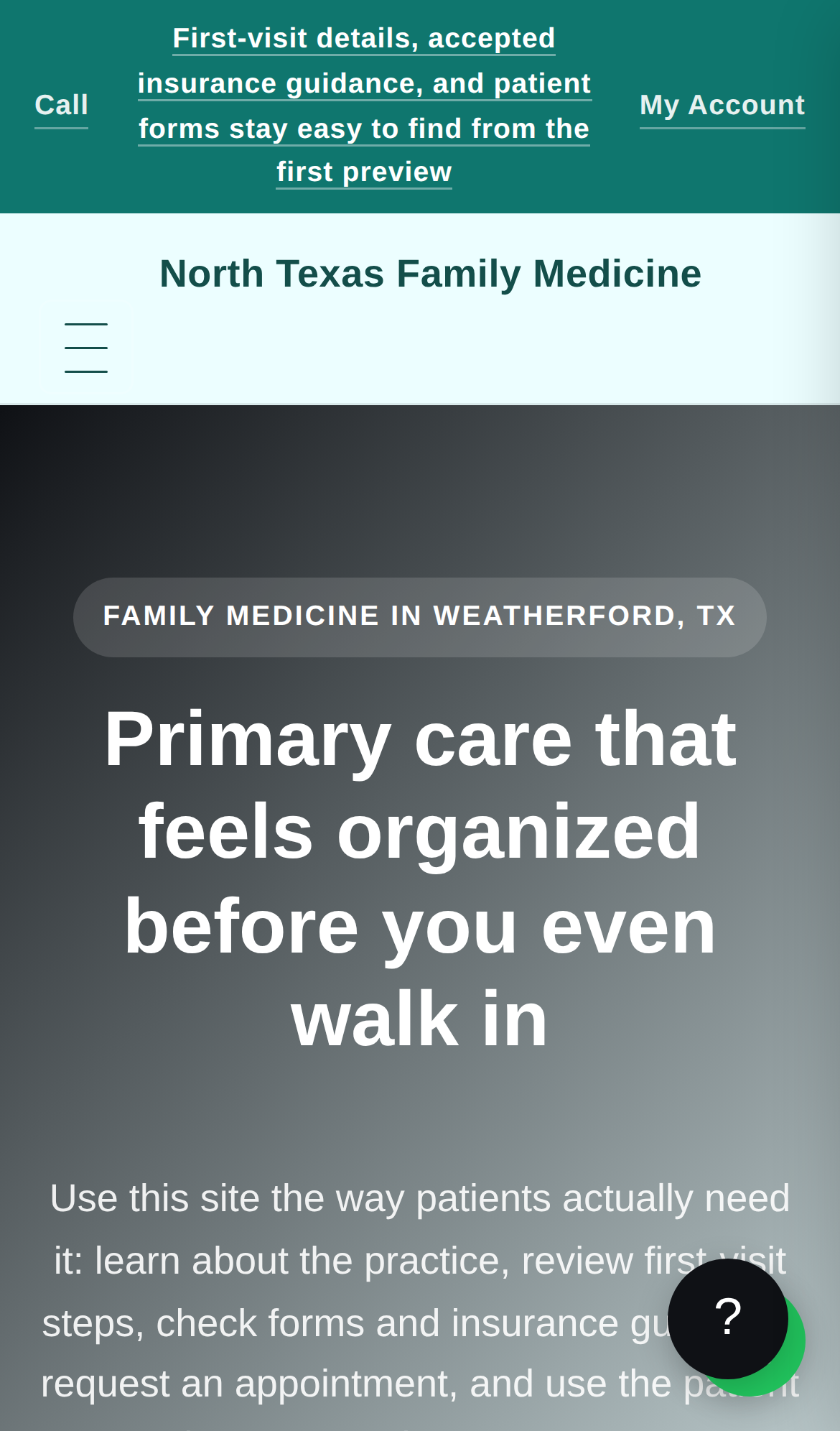Image resolution: width=840 pixels, height=1431 pixels.
Task: Collapse the announcement banner link area
Action: 364,104
